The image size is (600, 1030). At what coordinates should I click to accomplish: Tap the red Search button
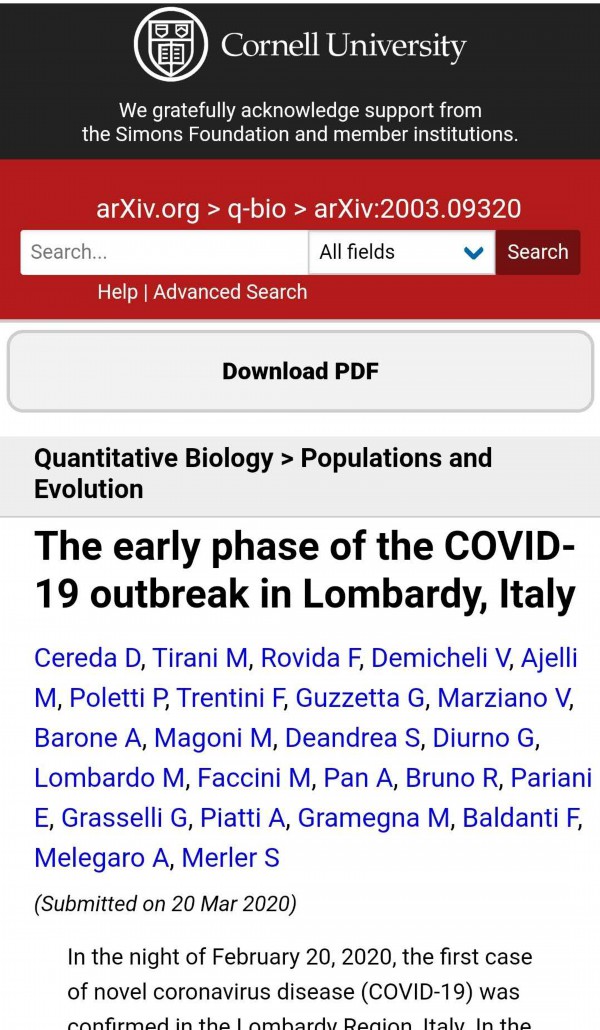click(x=537, y=252)
